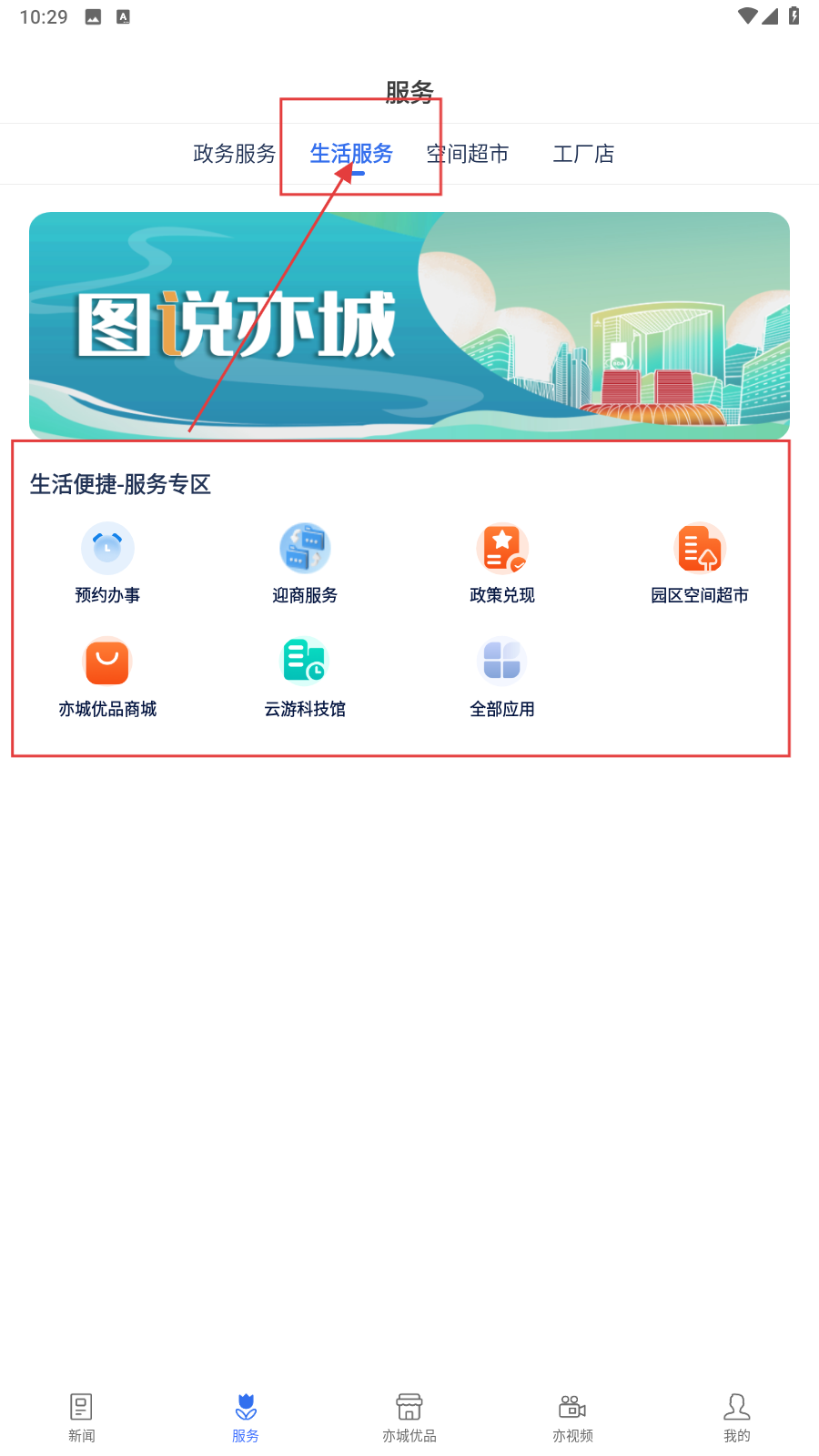This screenshot has height=1456, width=819.
Task: Select the 生活服务 tab
Action: click(351, 154)
